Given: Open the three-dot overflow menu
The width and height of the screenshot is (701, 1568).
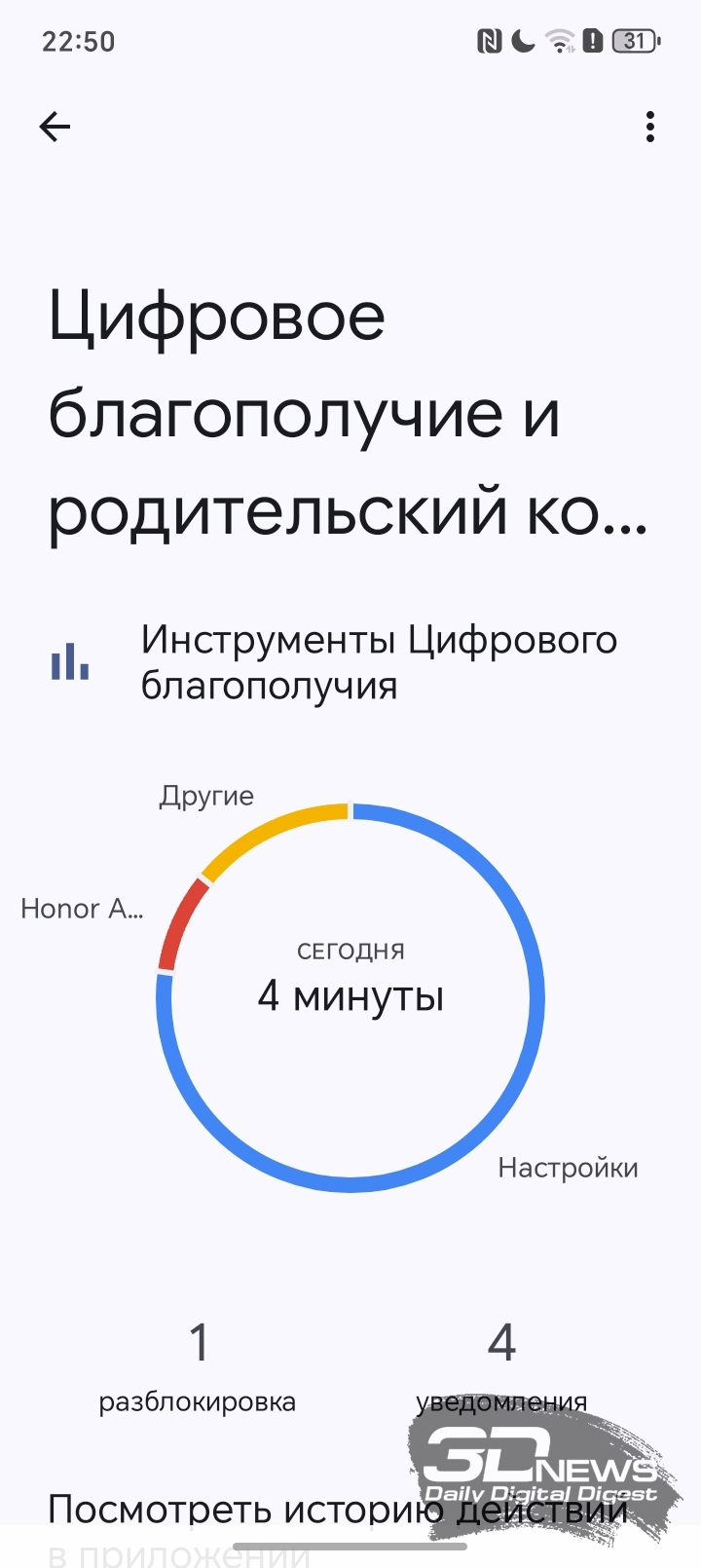Looking at the screenshot, I should coord(649,127).
